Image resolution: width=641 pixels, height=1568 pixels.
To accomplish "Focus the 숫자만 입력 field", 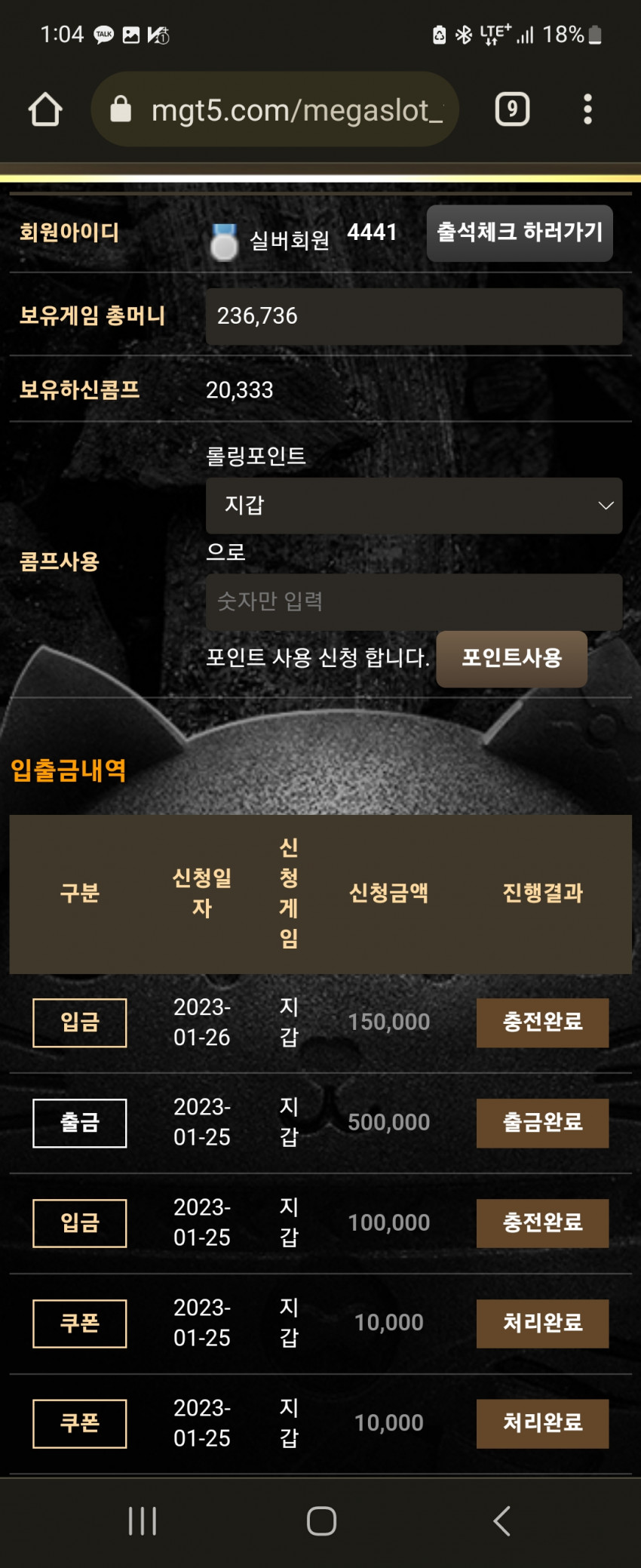I will point(413,601).
